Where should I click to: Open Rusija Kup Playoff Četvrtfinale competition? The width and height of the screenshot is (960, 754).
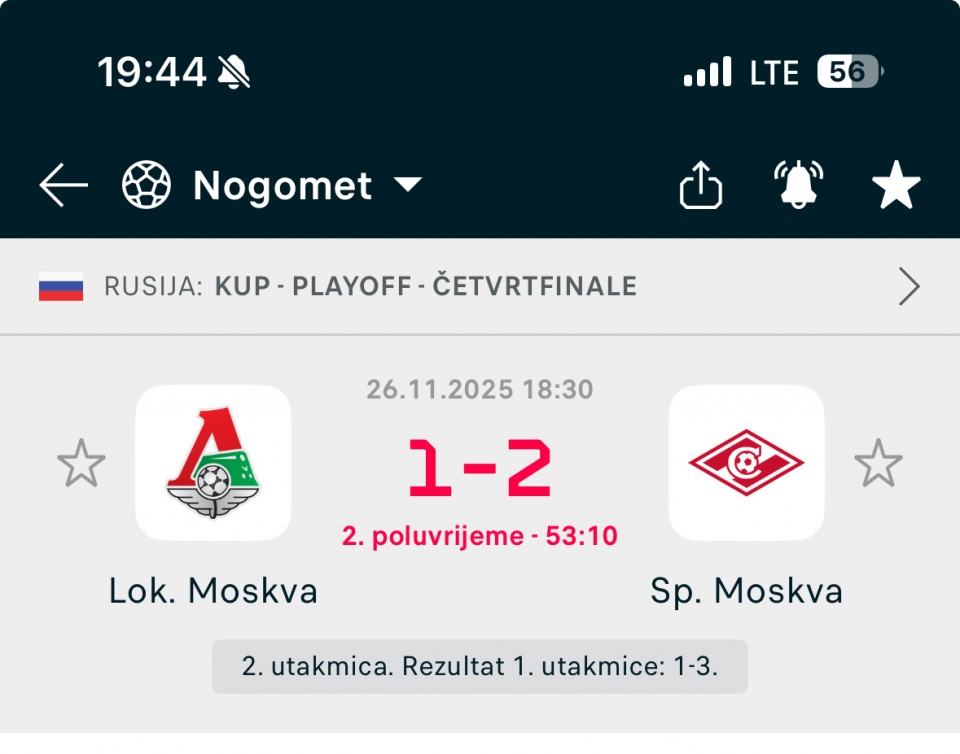480,287
